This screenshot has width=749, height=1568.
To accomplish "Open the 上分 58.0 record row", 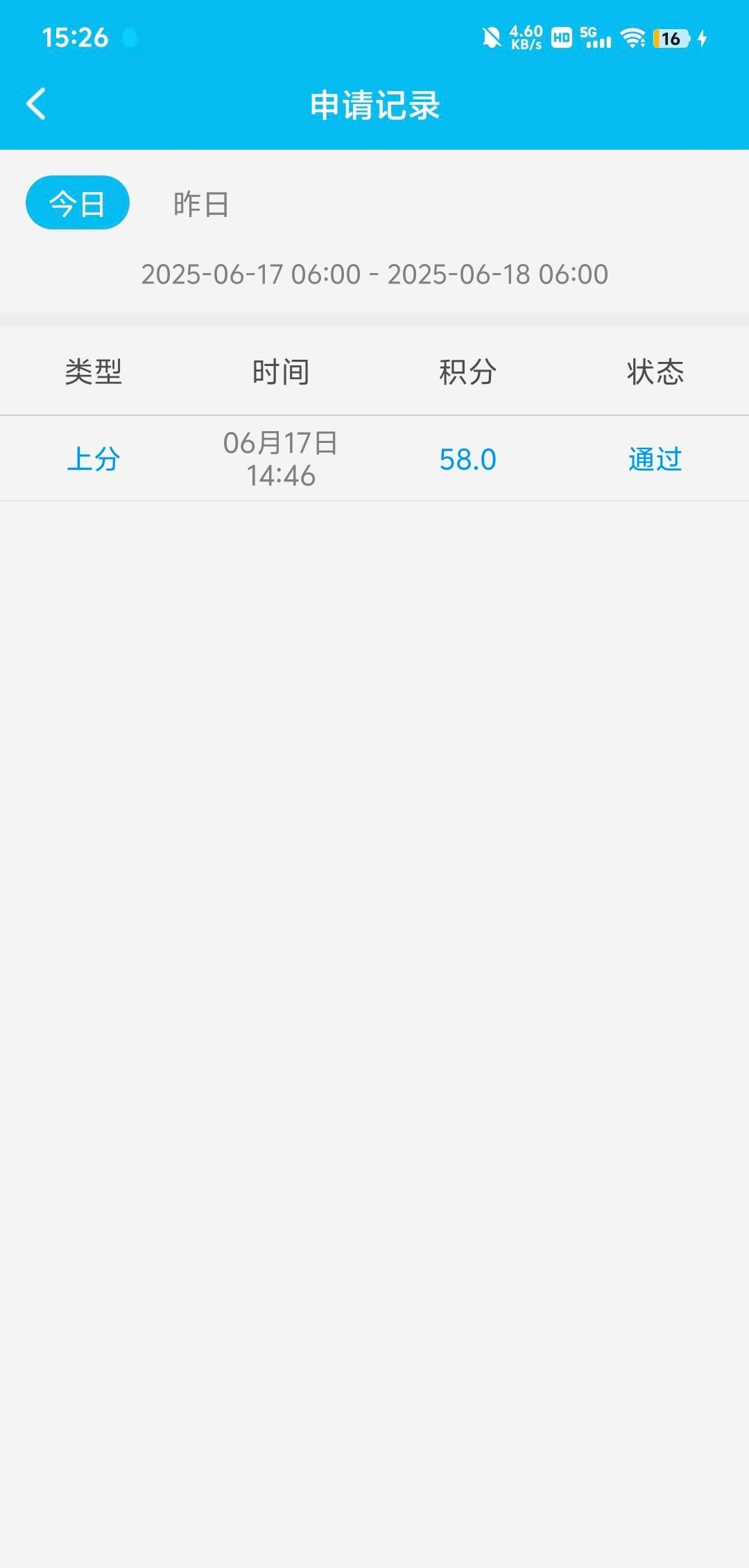I will (x=374, y=459).
